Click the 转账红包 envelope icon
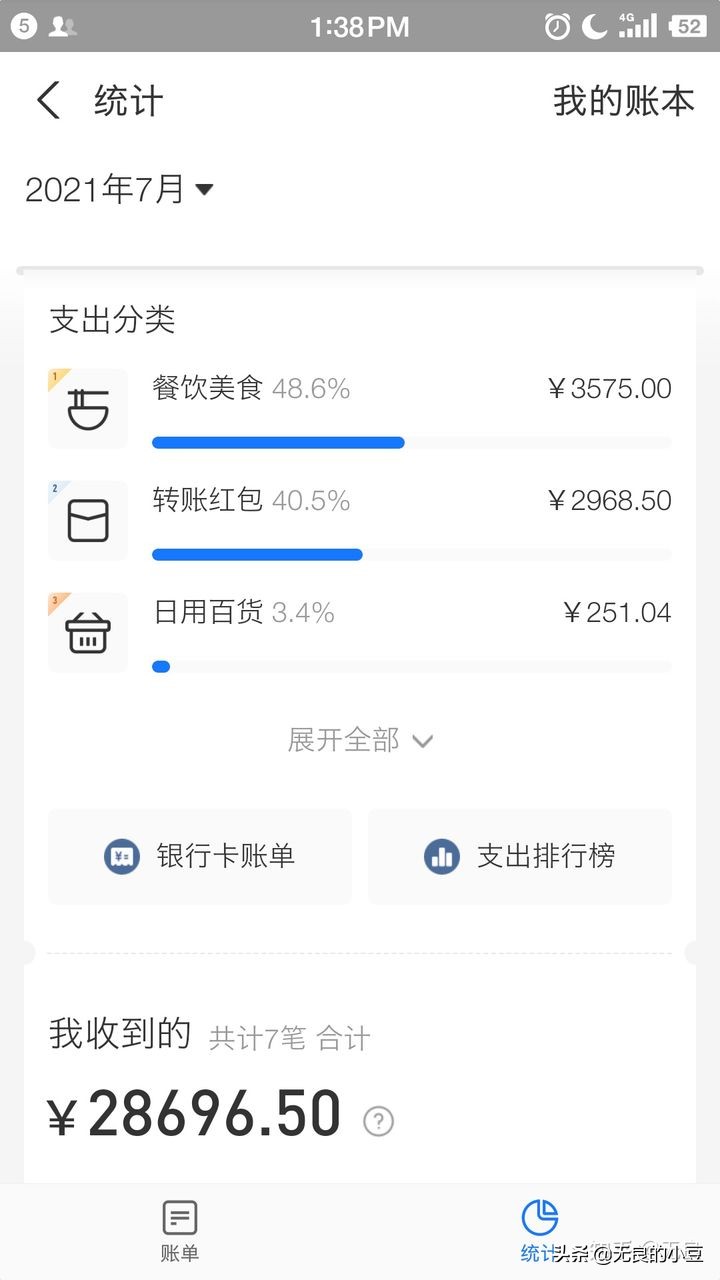Image resolution: width=720 pixels, height=1280 pixels. [x=88, y=520]
